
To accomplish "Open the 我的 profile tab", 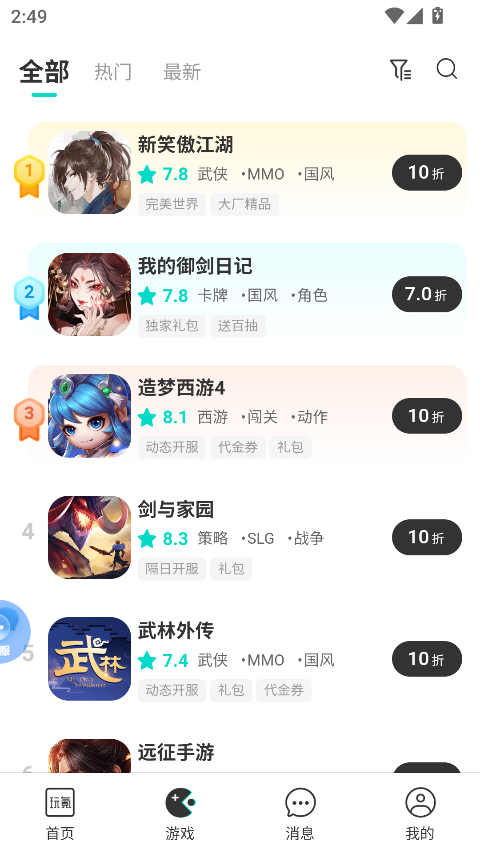I will point(420,814).
